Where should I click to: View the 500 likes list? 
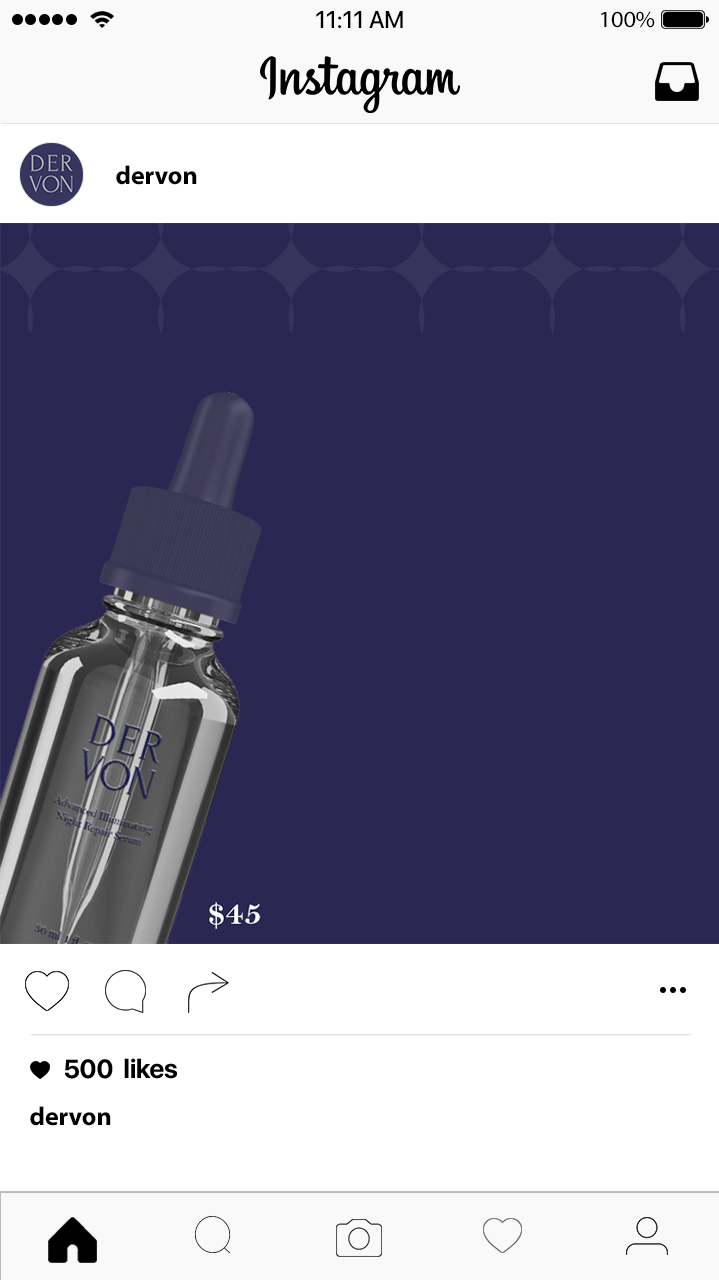click(120, 1069)
